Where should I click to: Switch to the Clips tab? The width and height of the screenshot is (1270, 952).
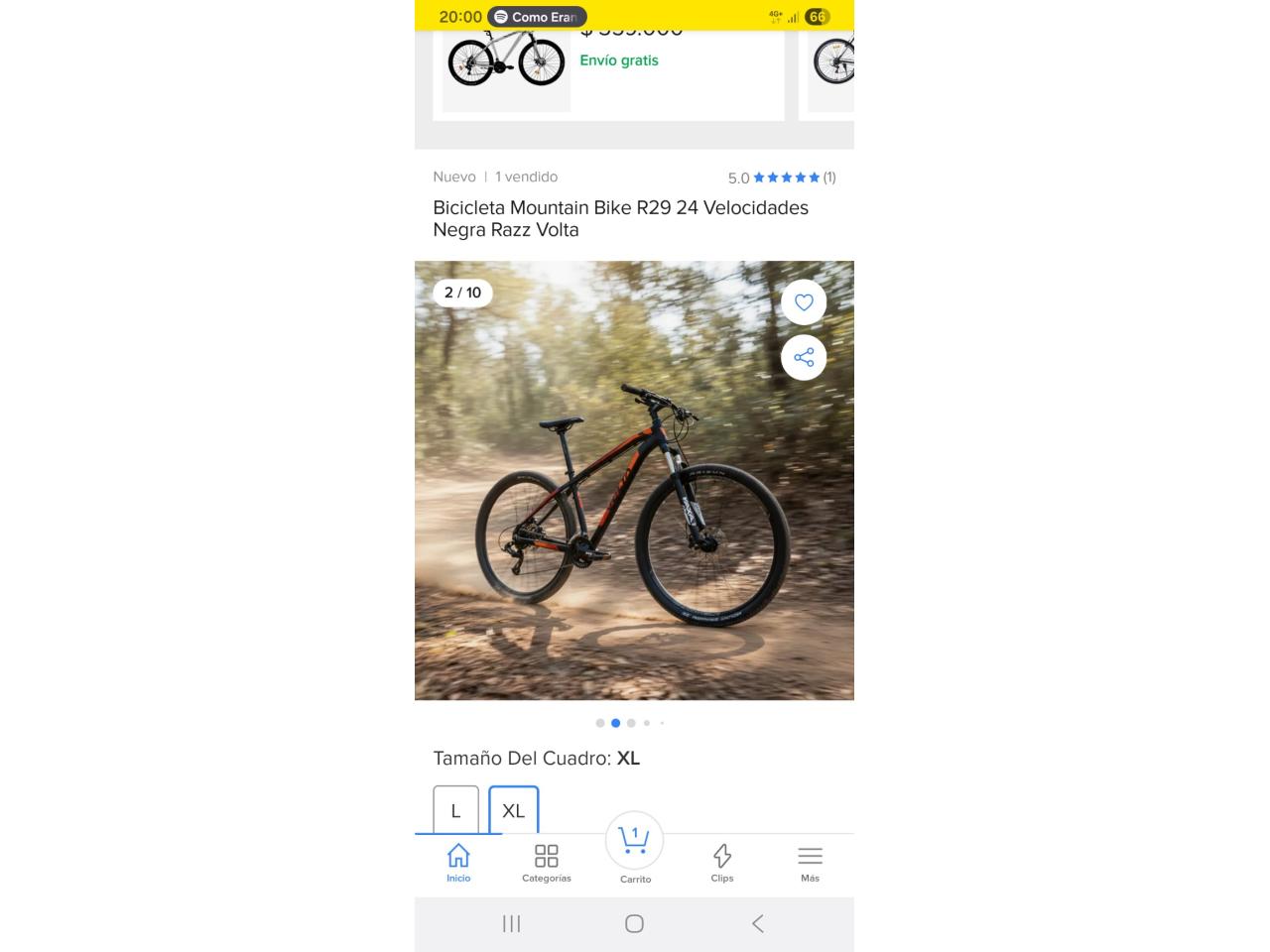tap(722, 862)
